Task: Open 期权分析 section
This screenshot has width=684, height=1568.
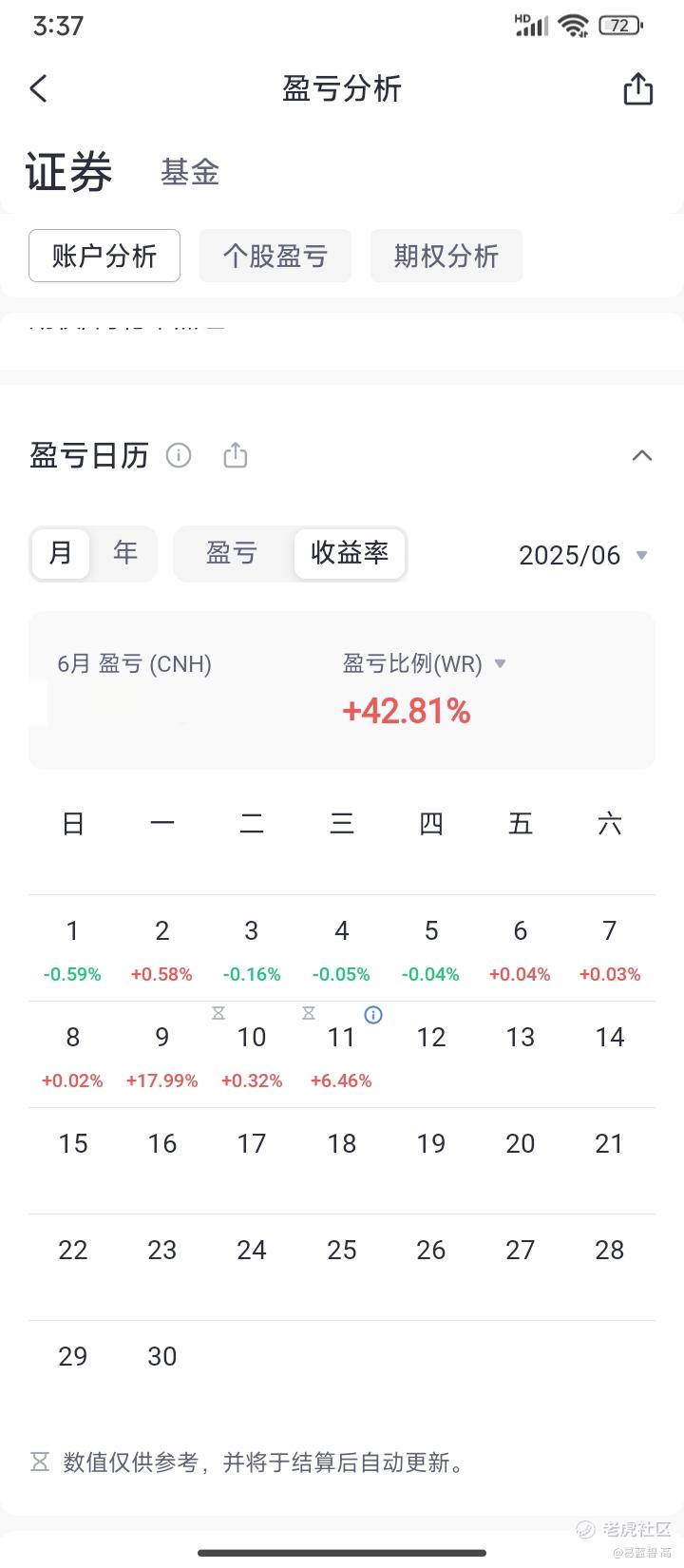Action: (446, 256)
